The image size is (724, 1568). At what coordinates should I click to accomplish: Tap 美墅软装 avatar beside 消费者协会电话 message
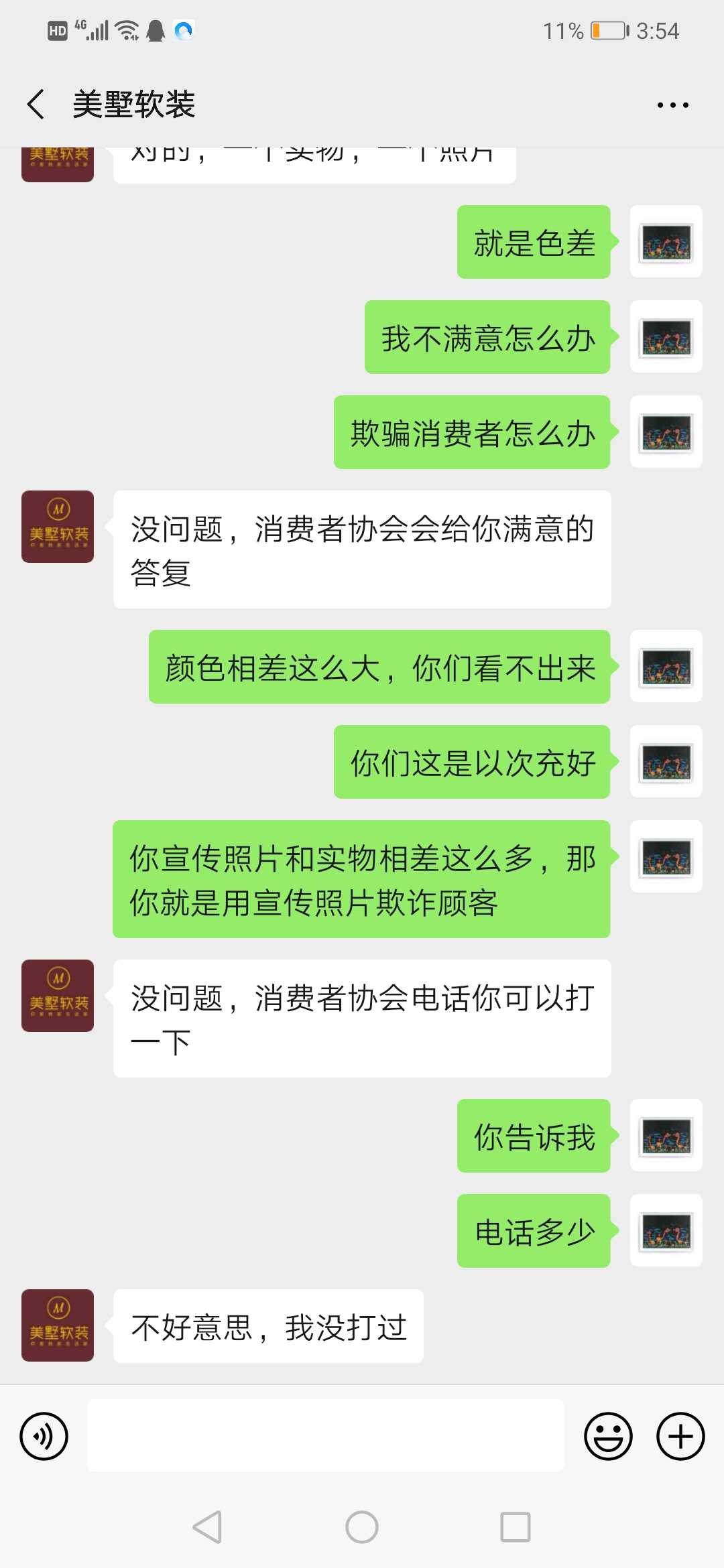58,995
